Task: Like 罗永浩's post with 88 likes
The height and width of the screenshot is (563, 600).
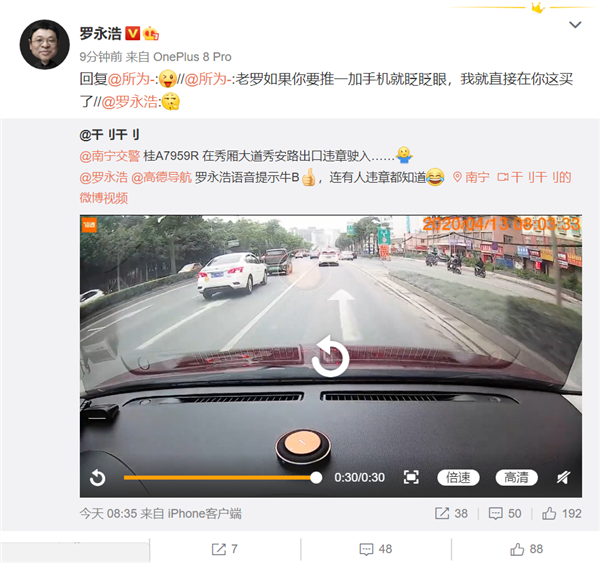Action: pos(526,549)
